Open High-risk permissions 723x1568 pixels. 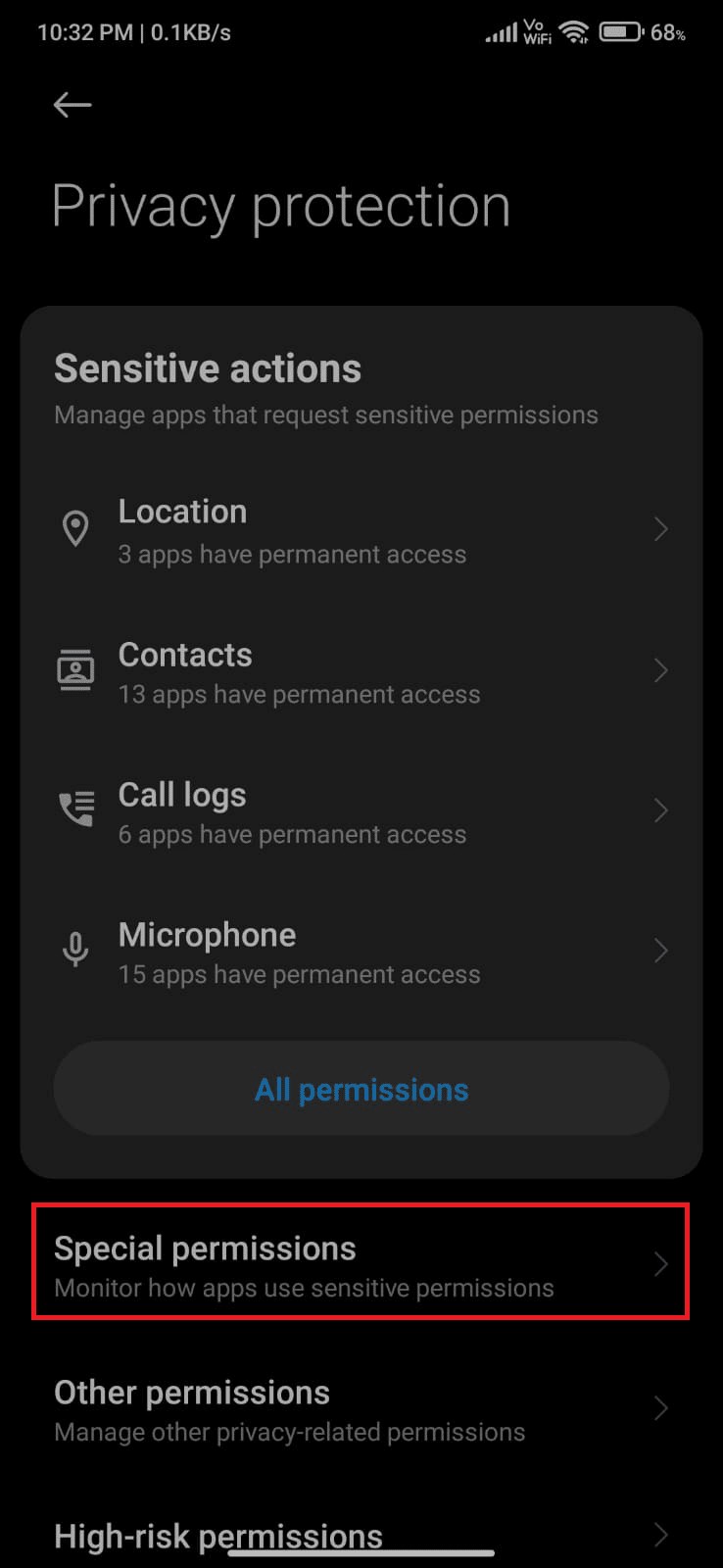(361, 1536)
